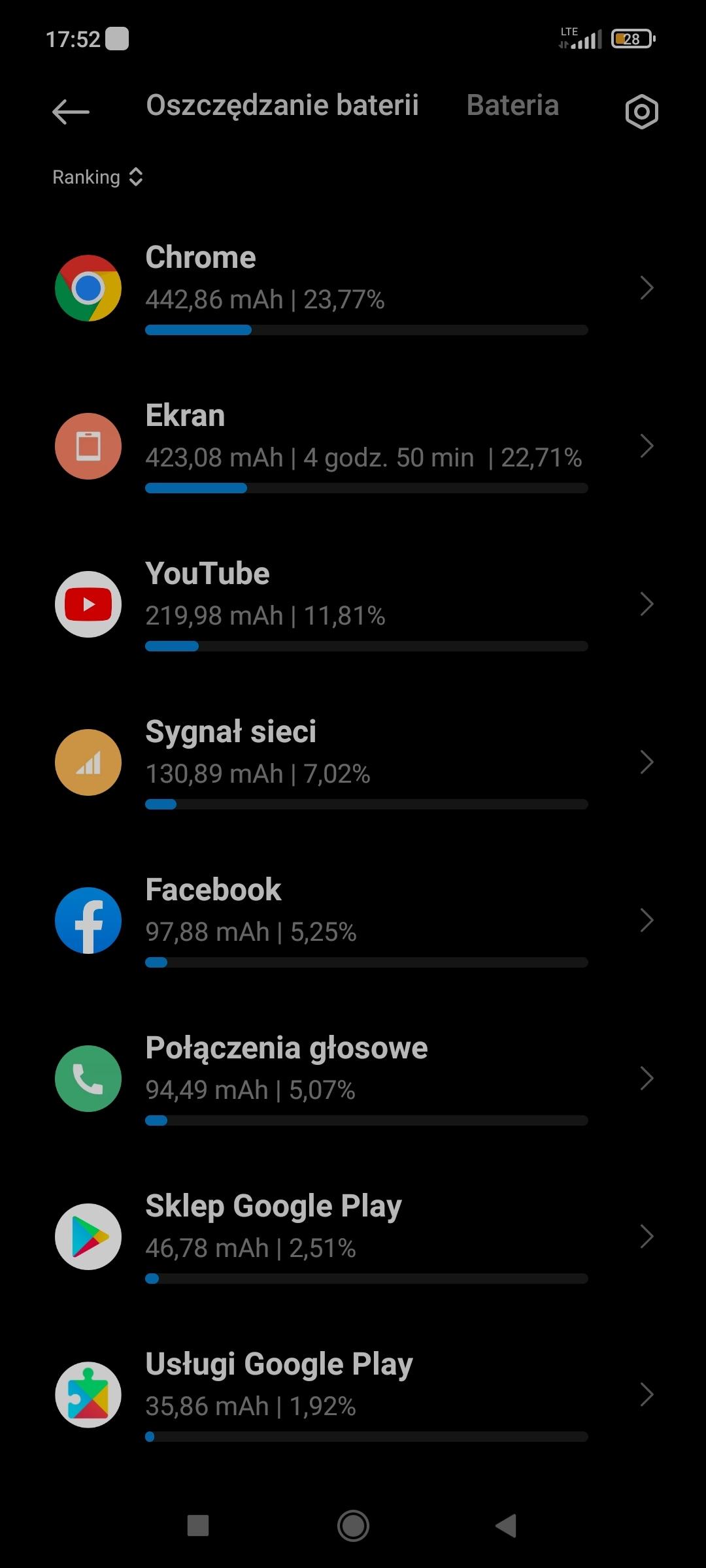View Połączenia głosowe power usage
Image resolution: width=706 pixels, height=1568 pixels.
pyautogui.click(x=353, y=1079)
